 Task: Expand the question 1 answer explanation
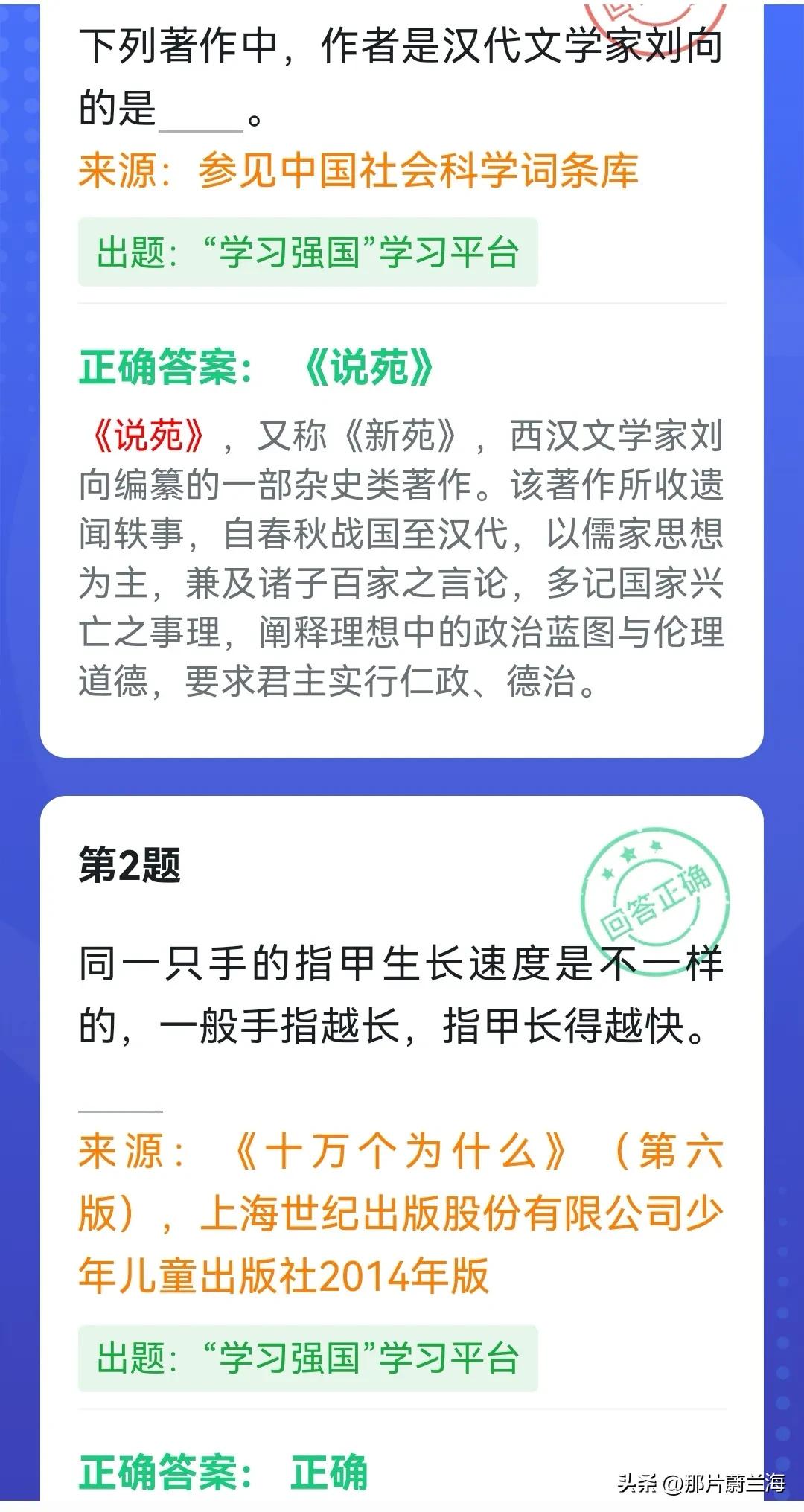pos(402,558)
